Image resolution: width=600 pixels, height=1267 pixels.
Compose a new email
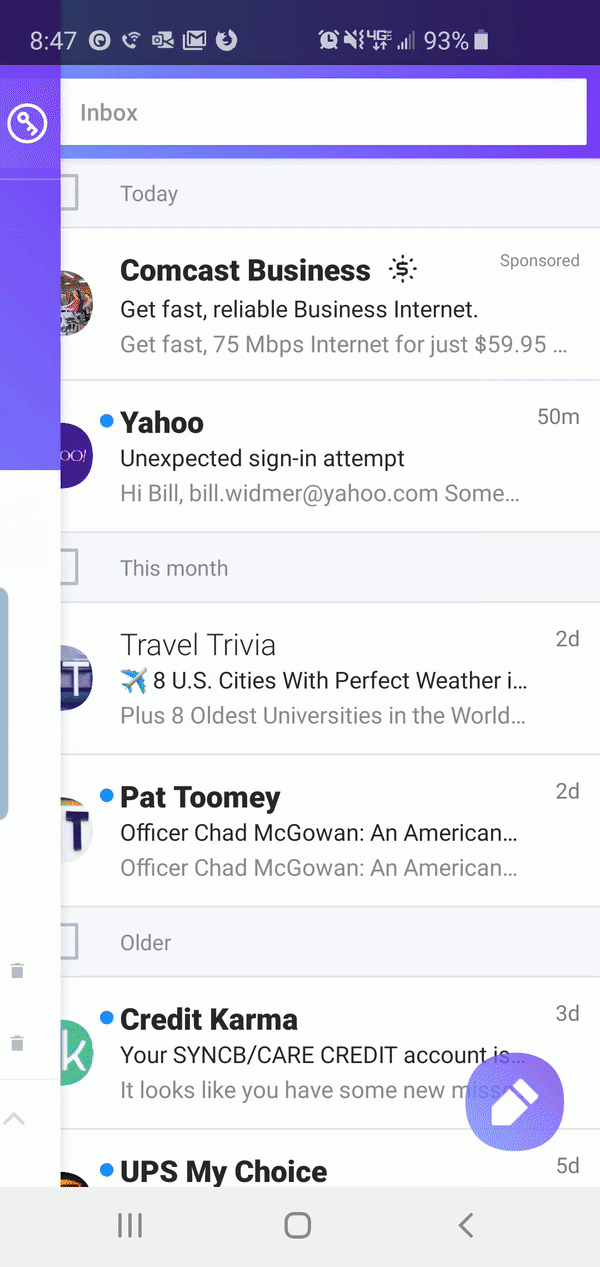[x=515, y=1101]
